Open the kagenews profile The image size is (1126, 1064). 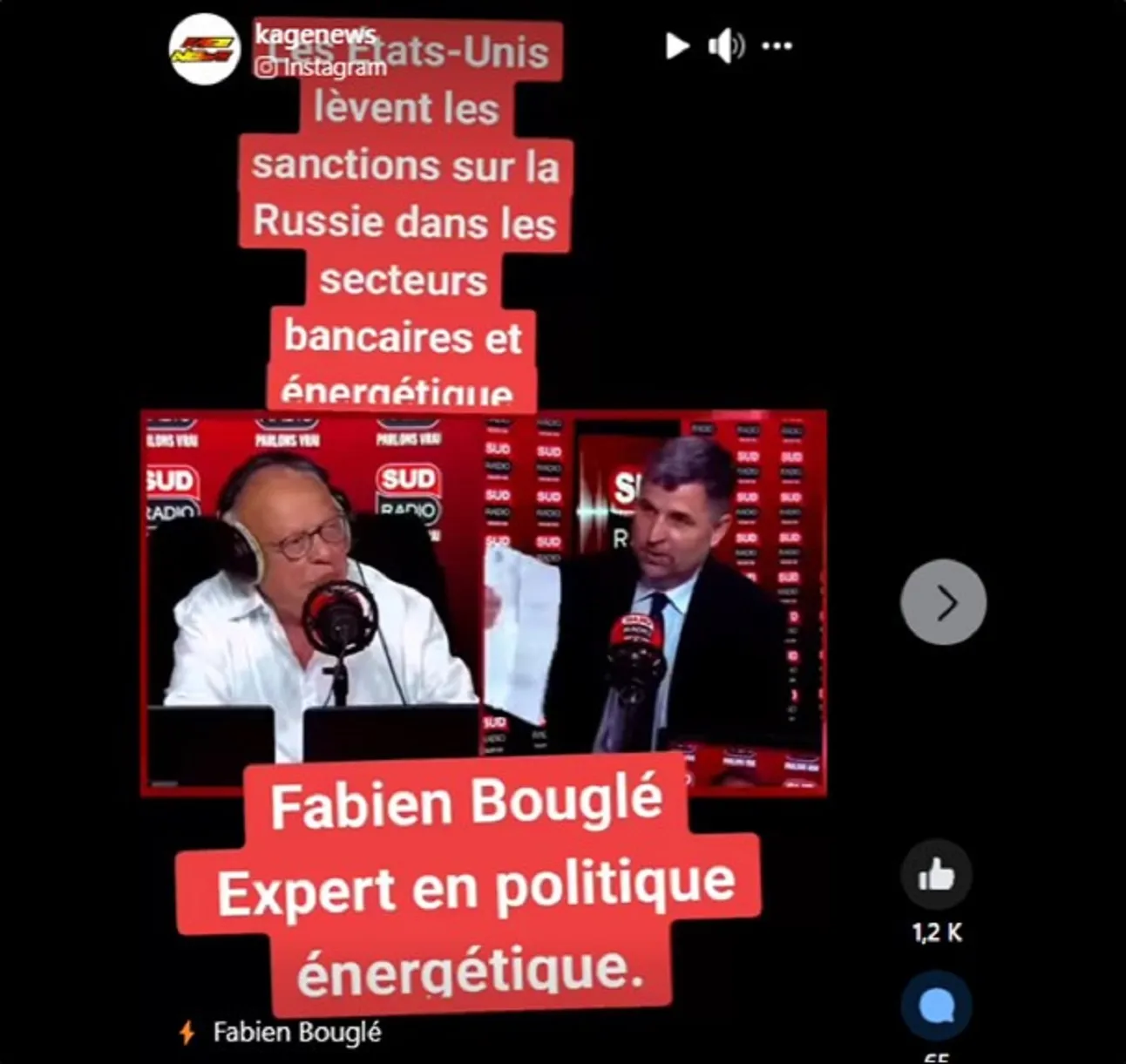[315, 35]
